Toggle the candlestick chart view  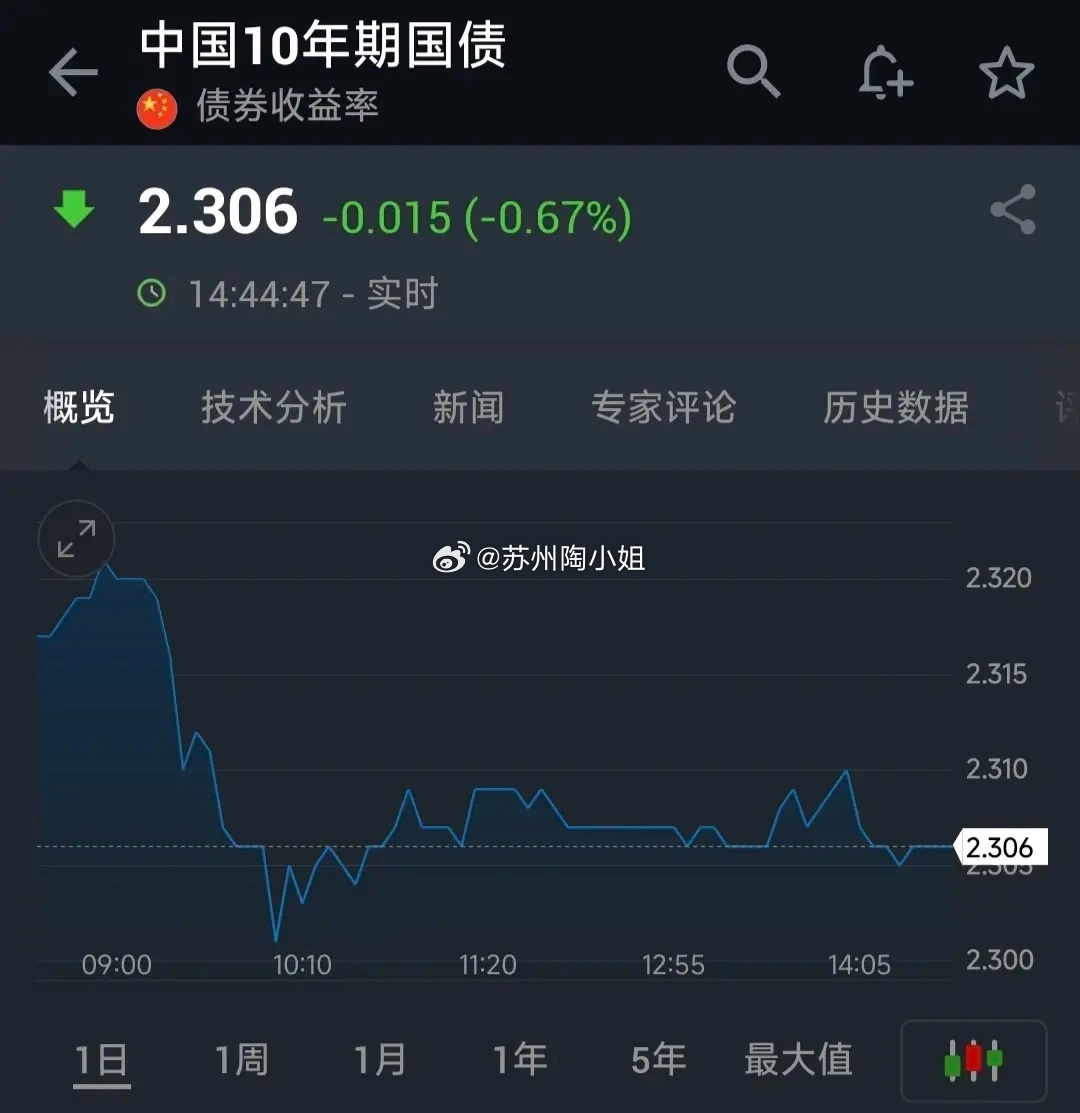973,1060
